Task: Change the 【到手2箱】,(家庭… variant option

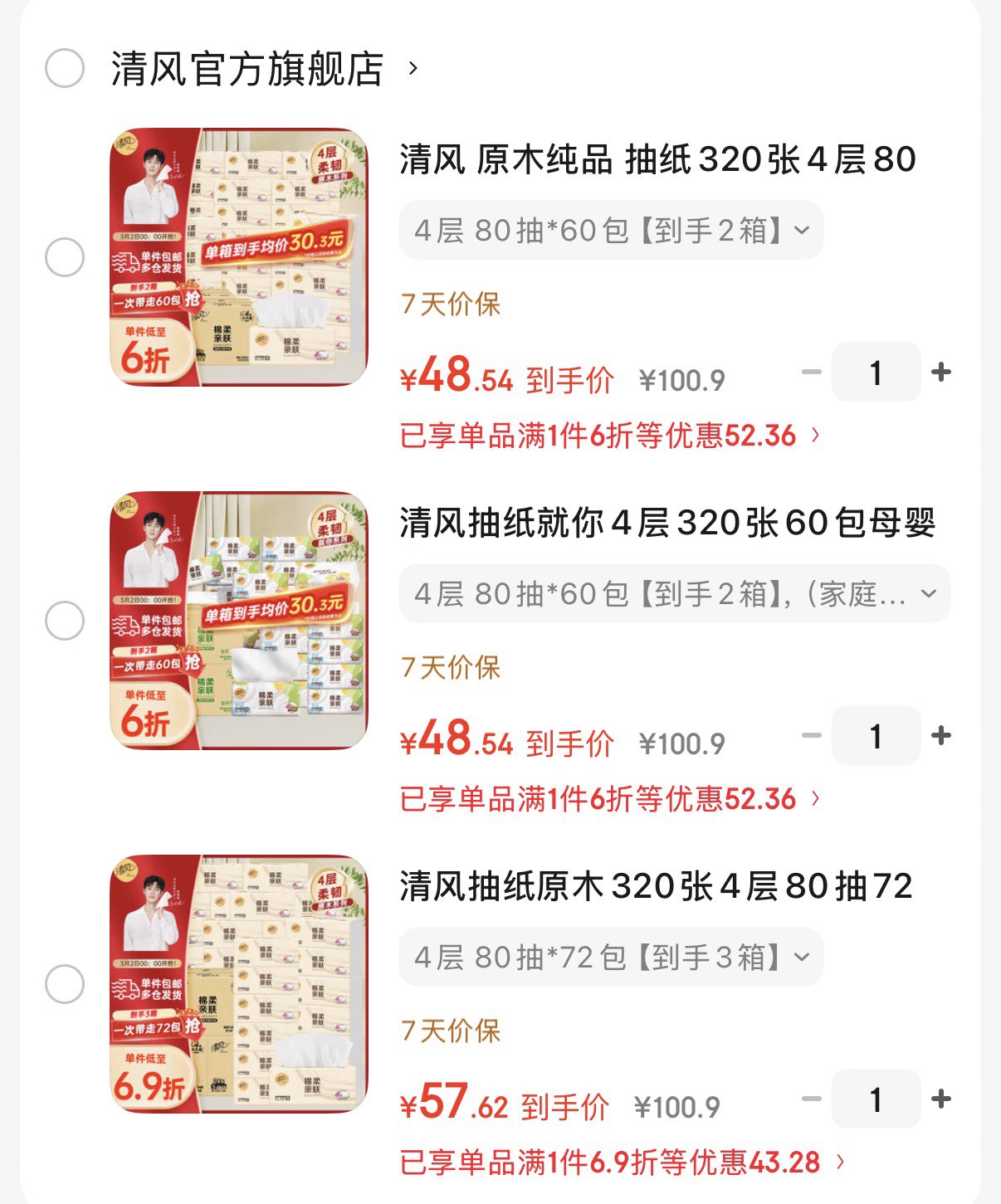Action: pos(674,593)
